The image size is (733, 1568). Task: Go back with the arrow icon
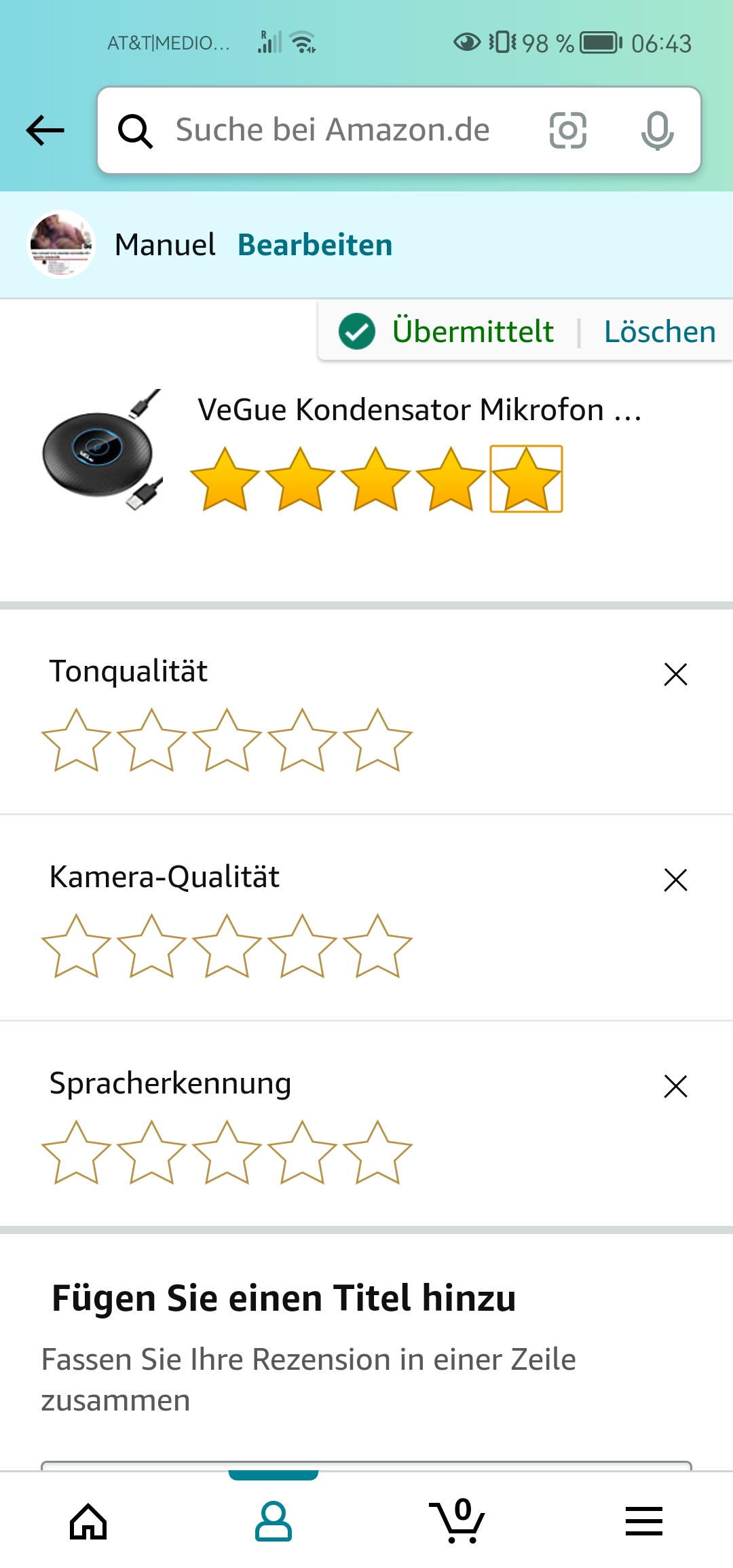click(x=45, y=130)
